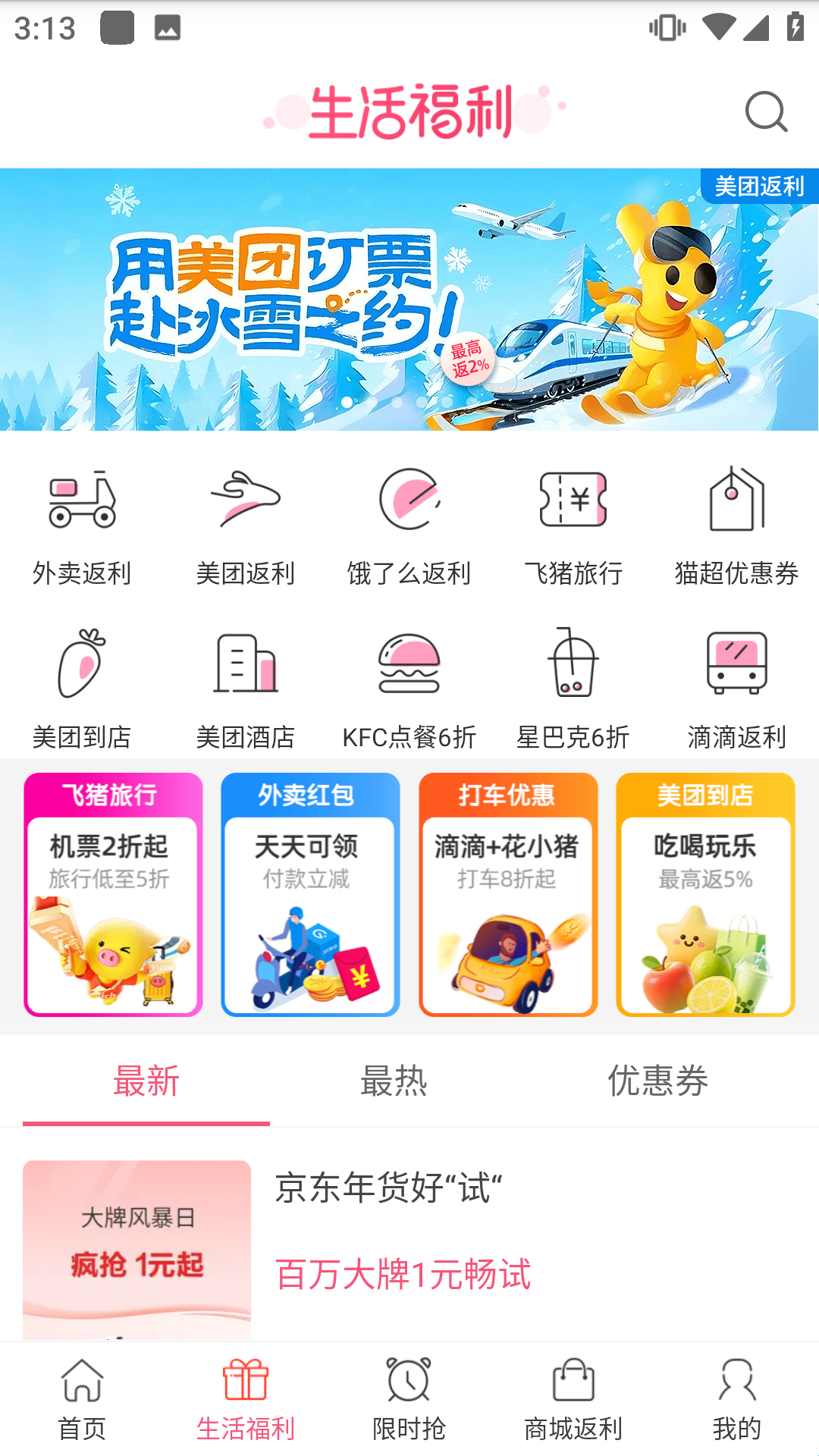Switch to the 最热 tab
819x1456 pixels.
coord(394,1081)
